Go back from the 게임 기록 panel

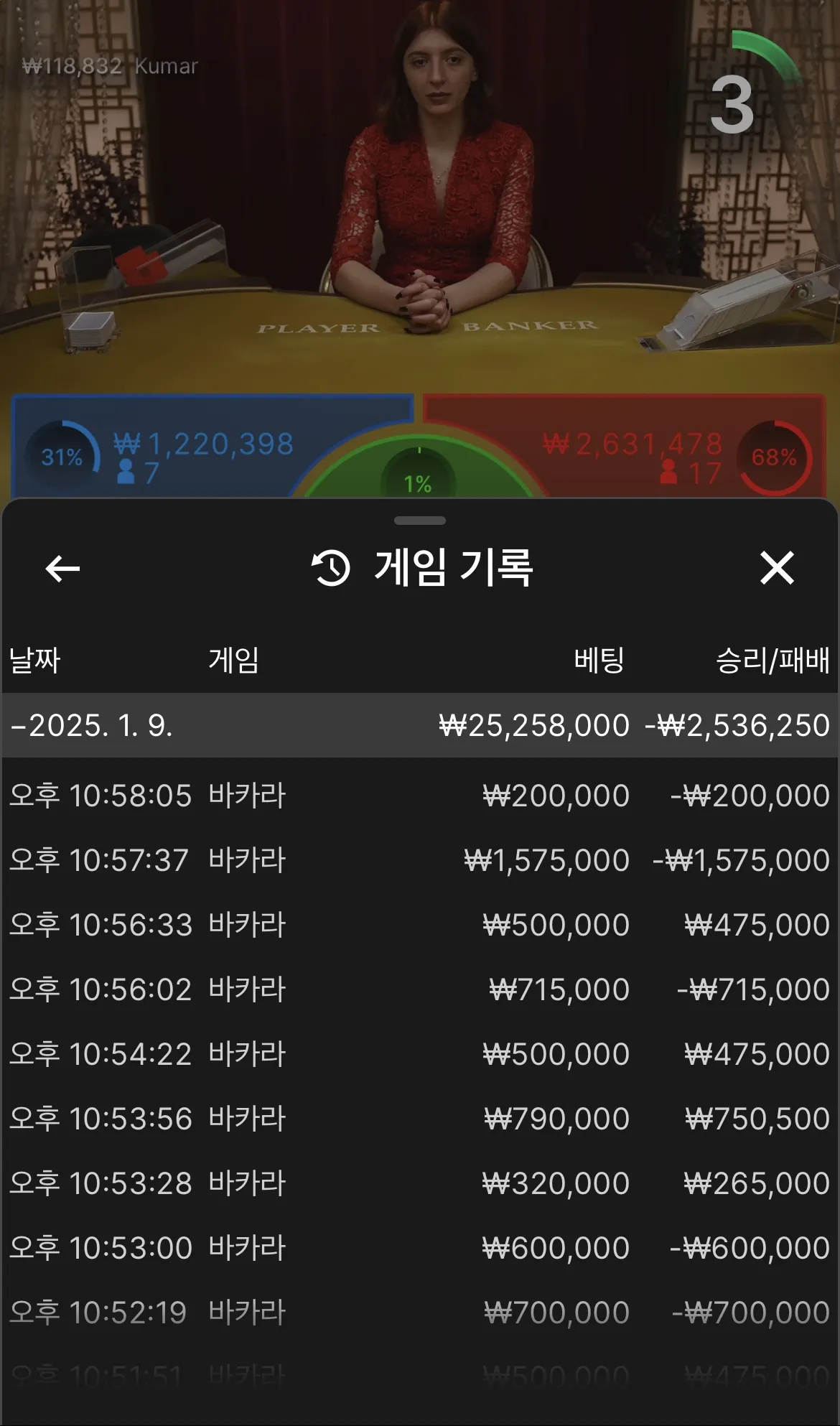[x=62, y=569]
